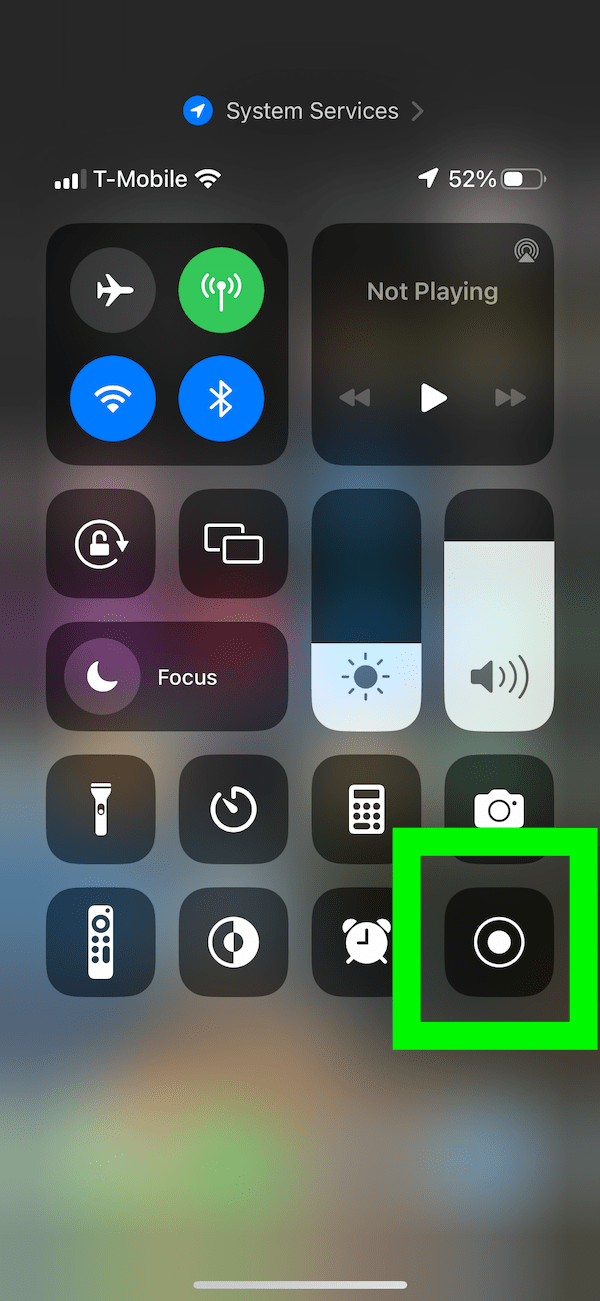Image resolution: width=600 pixels, height=1301 pixels.
Task: Go back to the previous track
Action: (354, 398)
